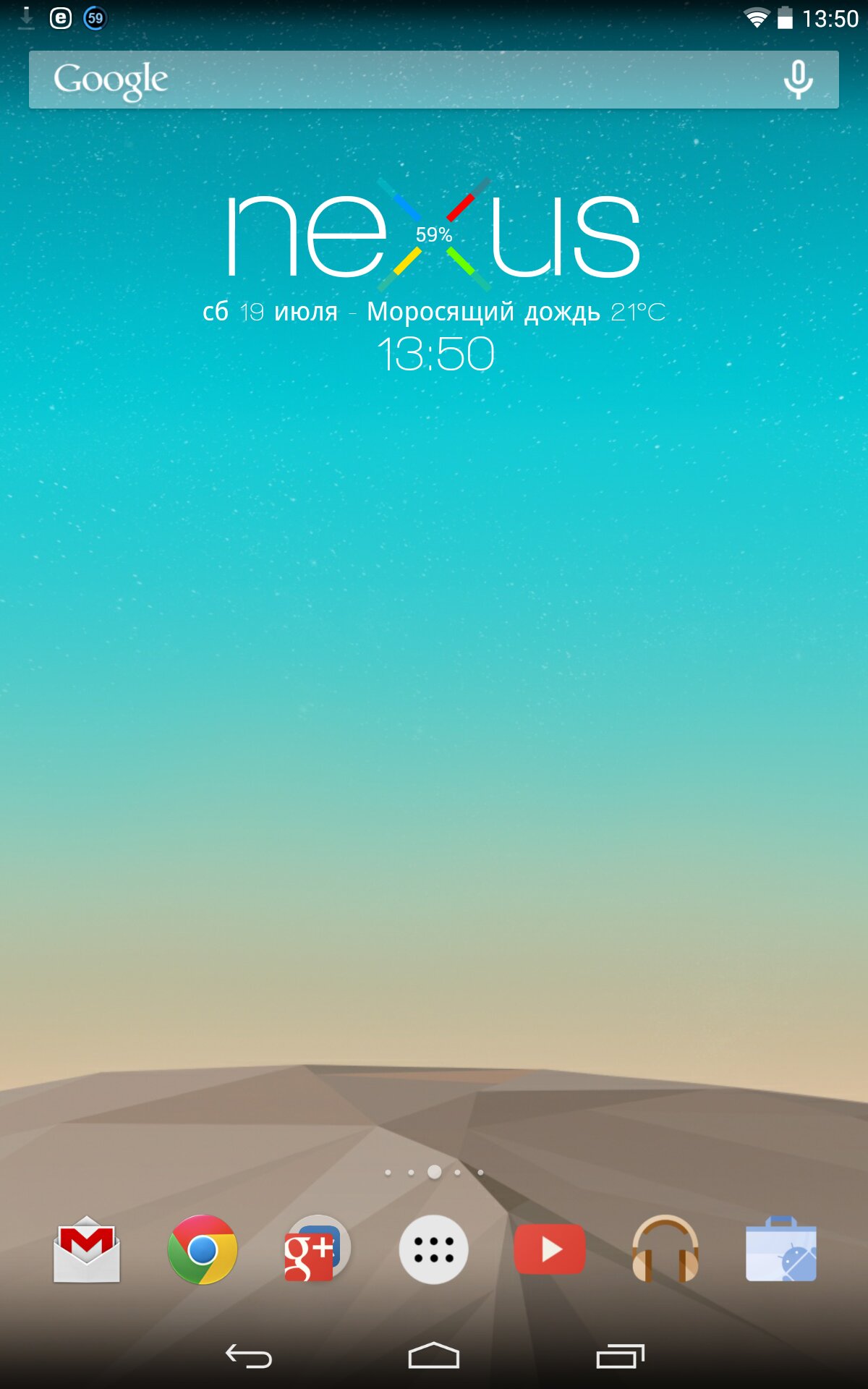
Task: Tap the system back button
Action: click(248, 1356)
